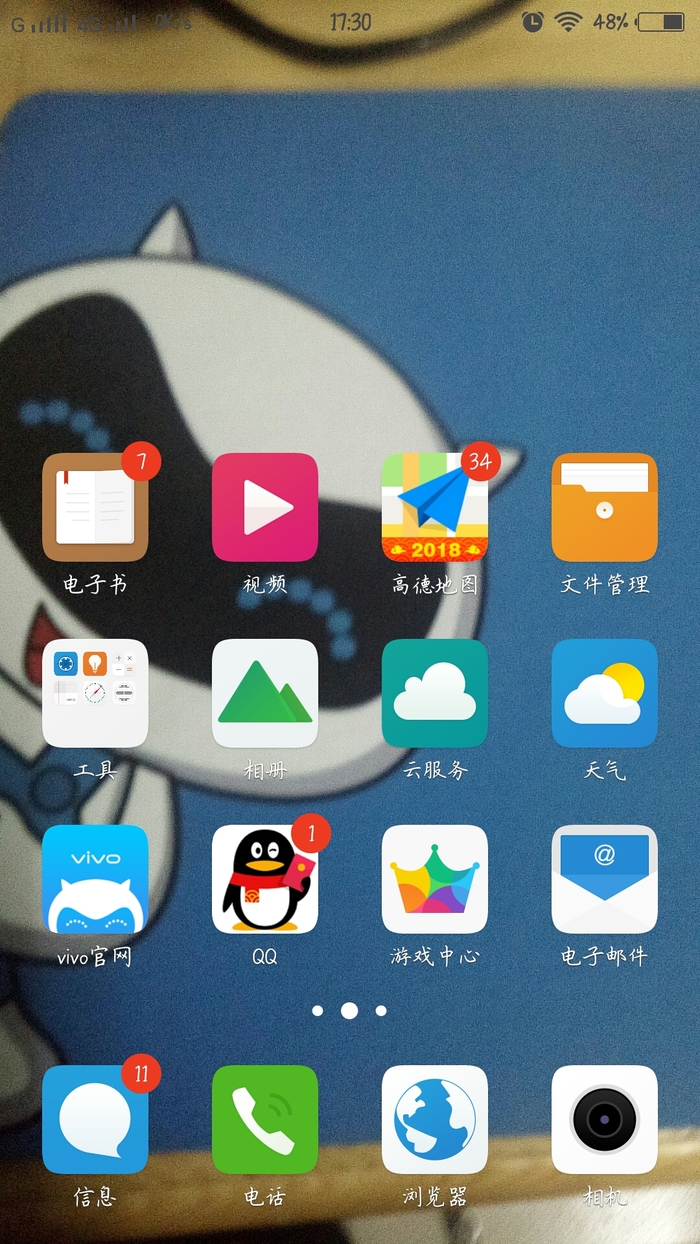Image resolution: width=700 pixels, height=1244 pixels.
Task: Check the 天气 weather app
Action: 605,693
